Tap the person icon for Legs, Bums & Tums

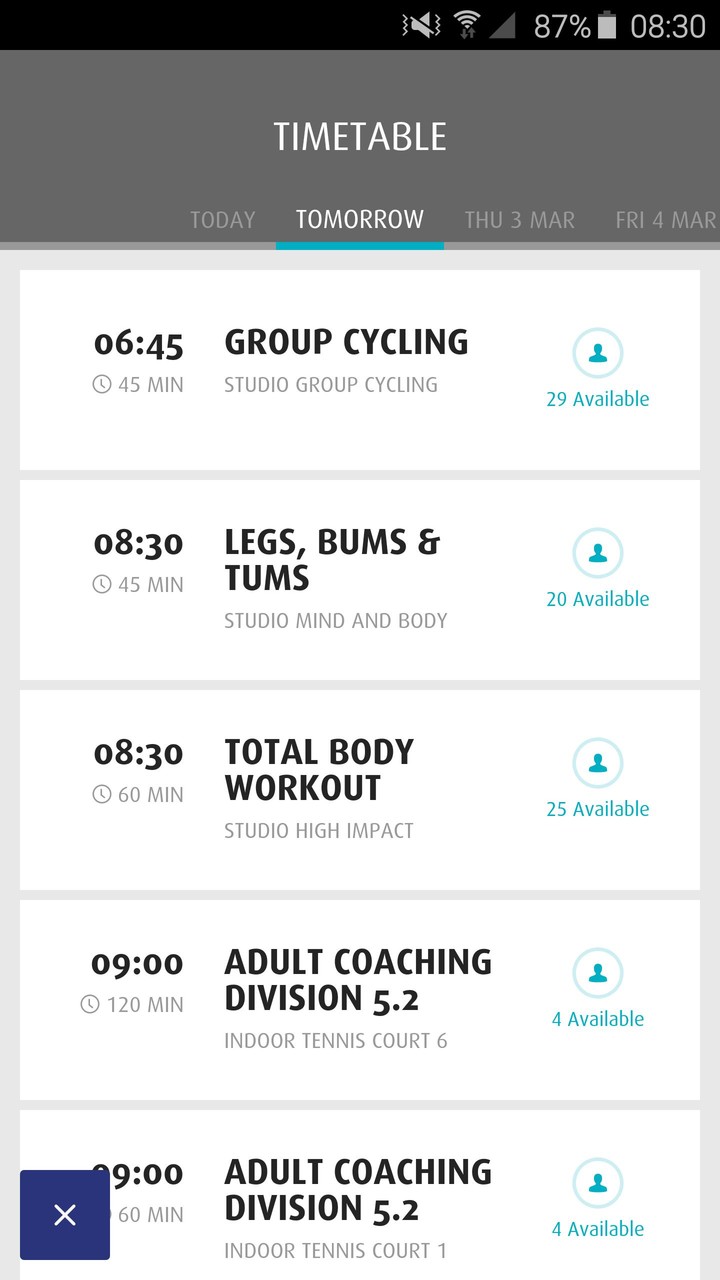coord(598,553)
